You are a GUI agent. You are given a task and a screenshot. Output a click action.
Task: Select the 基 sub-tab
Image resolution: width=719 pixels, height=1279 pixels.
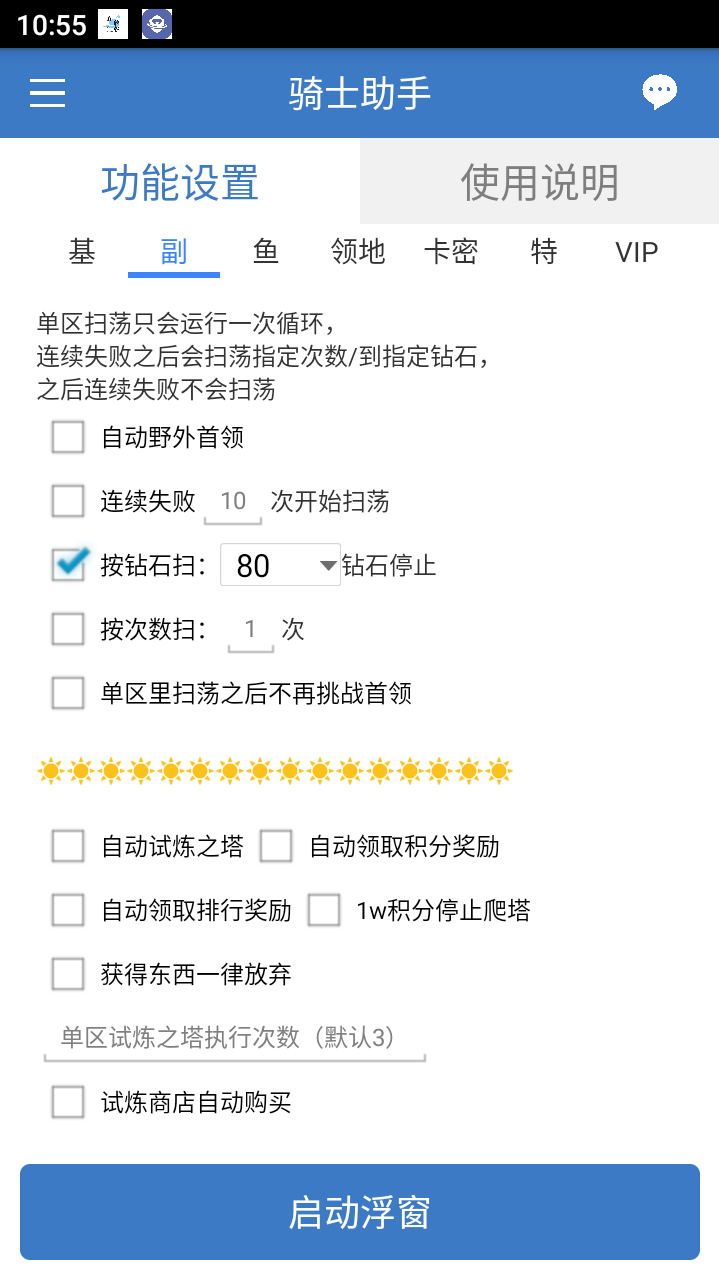(82, 251)
